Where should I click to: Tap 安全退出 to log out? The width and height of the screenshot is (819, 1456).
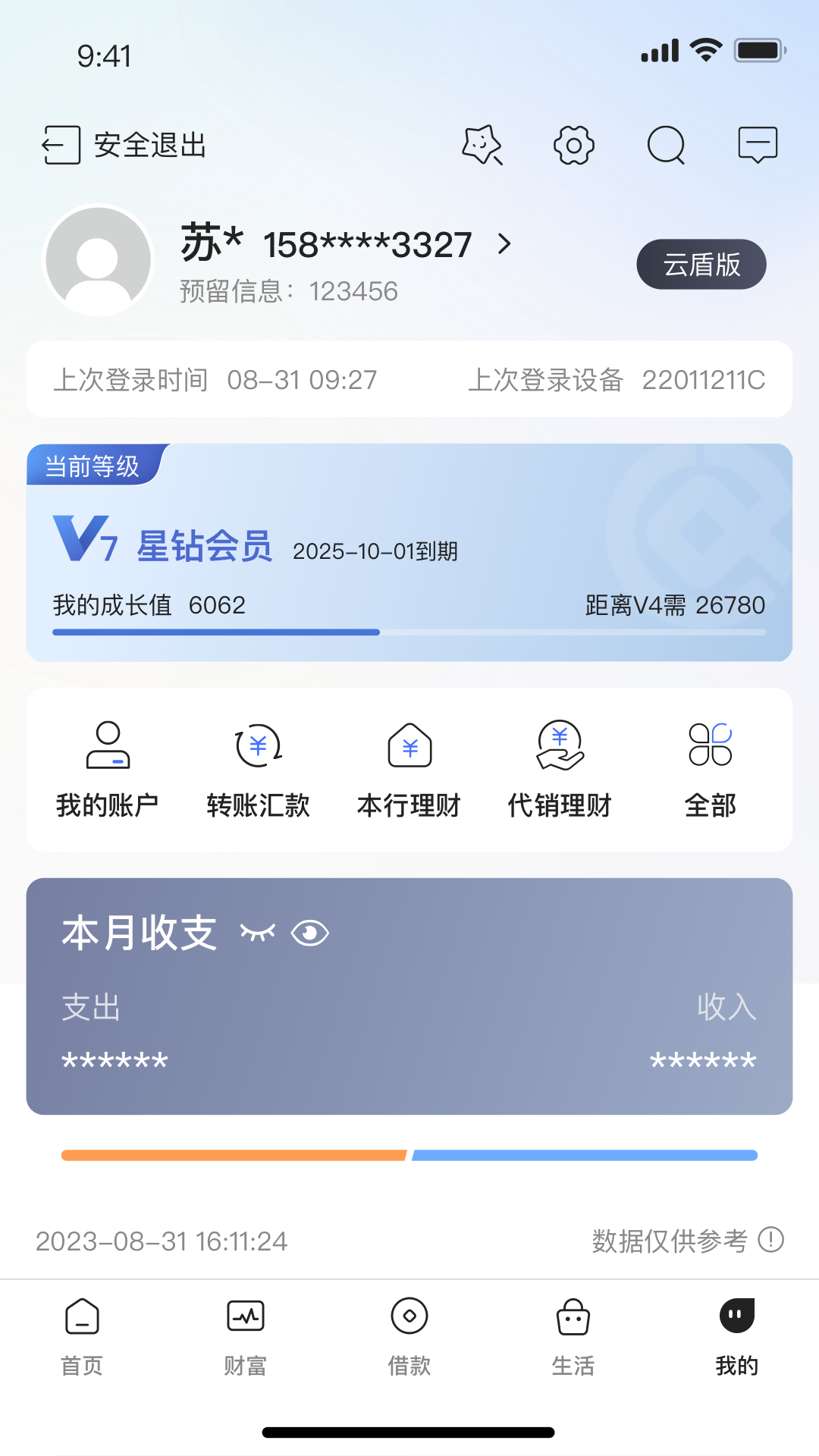[124, 145]
